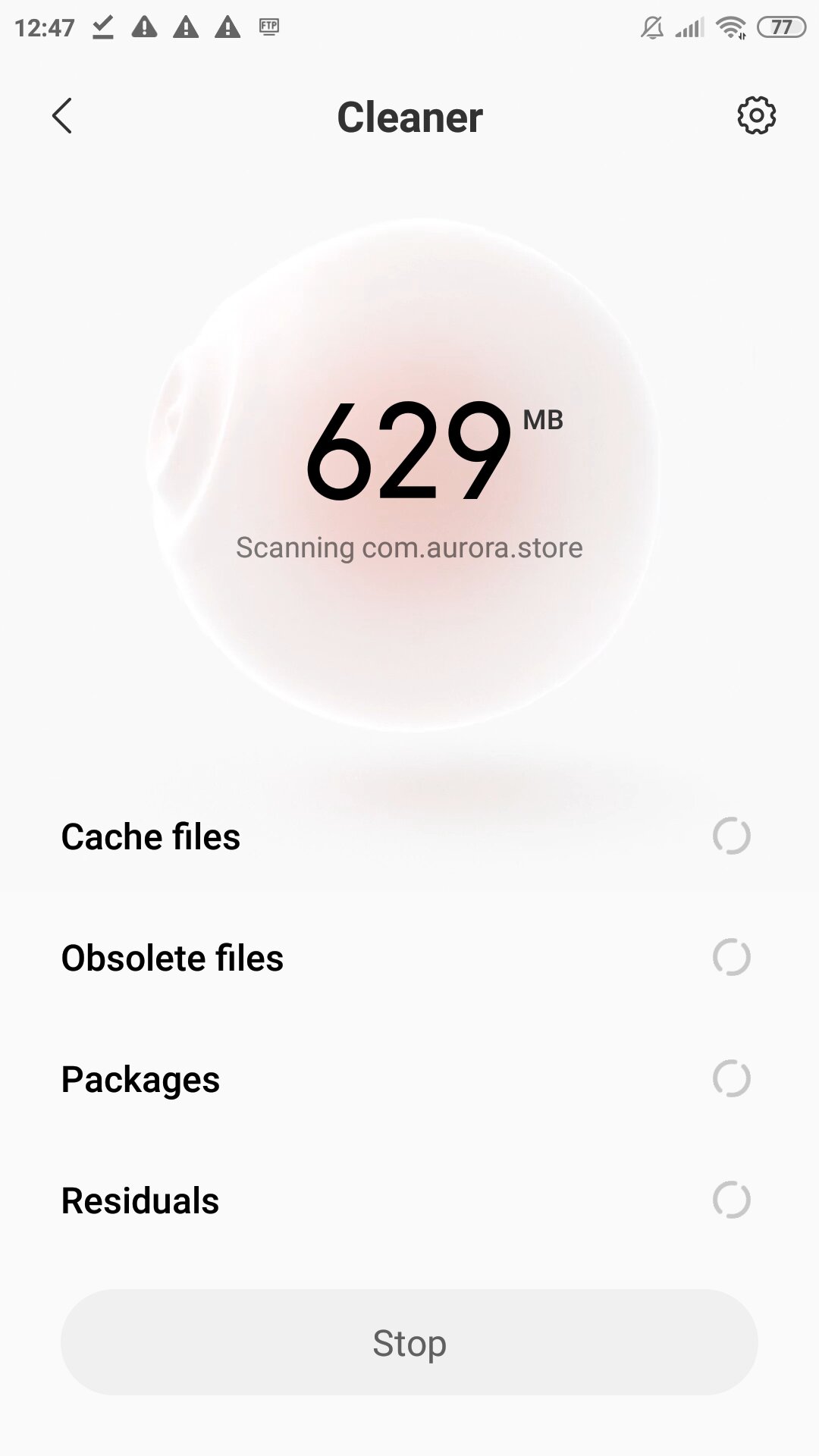819x1456 pixels.
Task: Stop the ongoing scan
Action: 409,1342
